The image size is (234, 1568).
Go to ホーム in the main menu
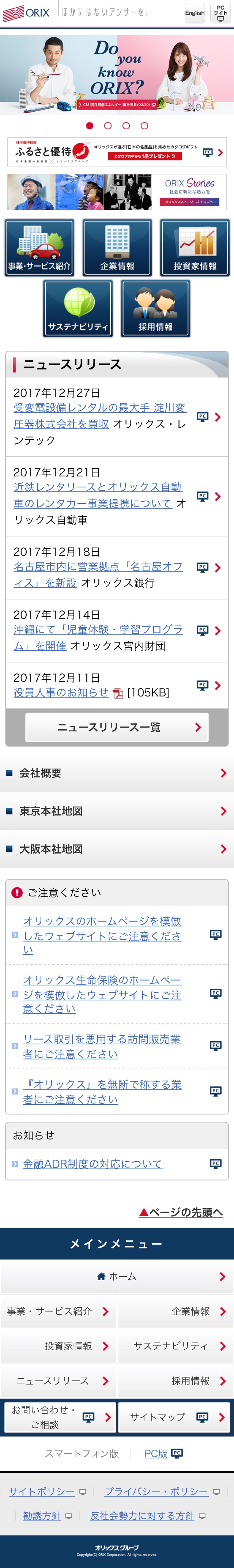pyautogui.click(x=117, y=1277)
